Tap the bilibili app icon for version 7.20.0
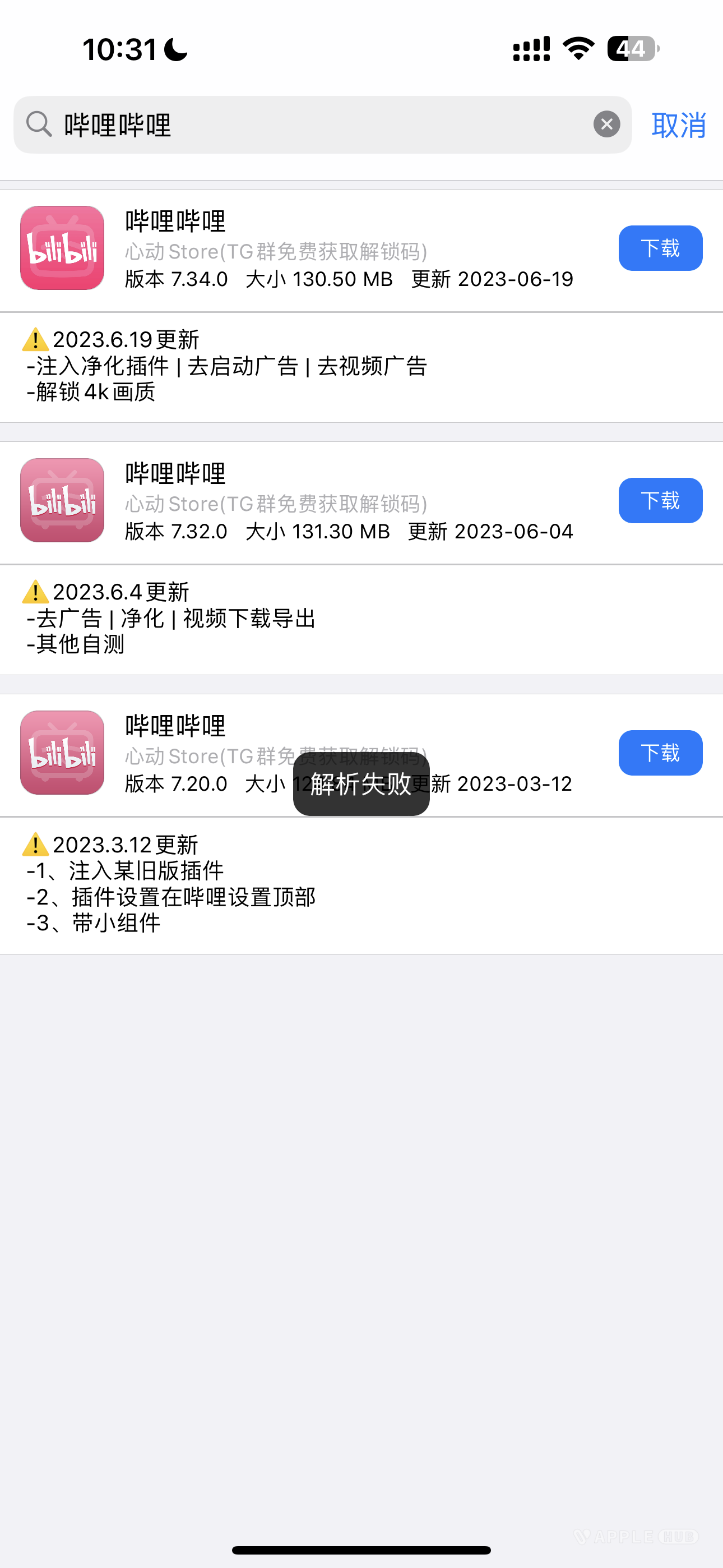723x1568 pixels. (62, 753)
